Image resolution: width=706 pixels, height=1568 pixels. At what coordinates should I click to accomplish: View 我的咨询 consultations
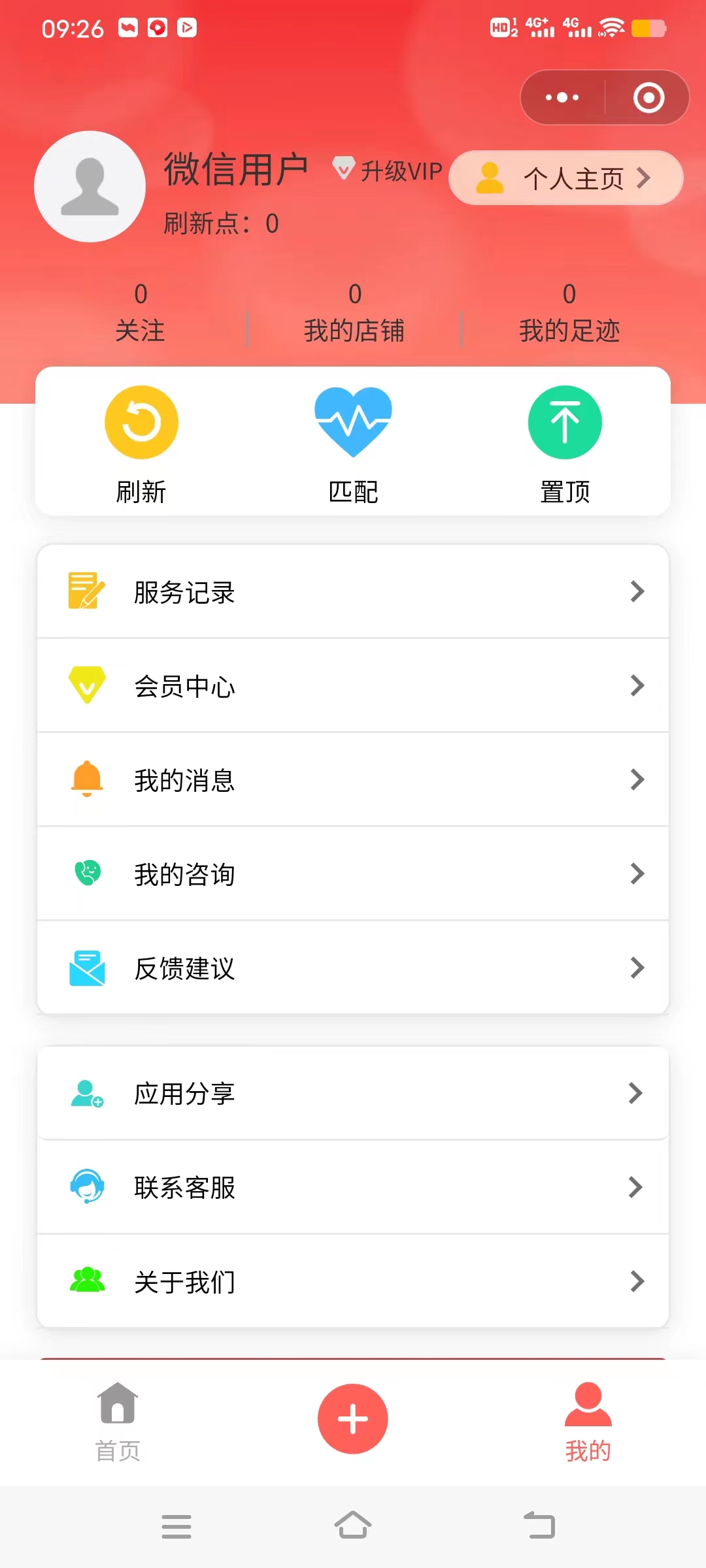pos(353,874)
